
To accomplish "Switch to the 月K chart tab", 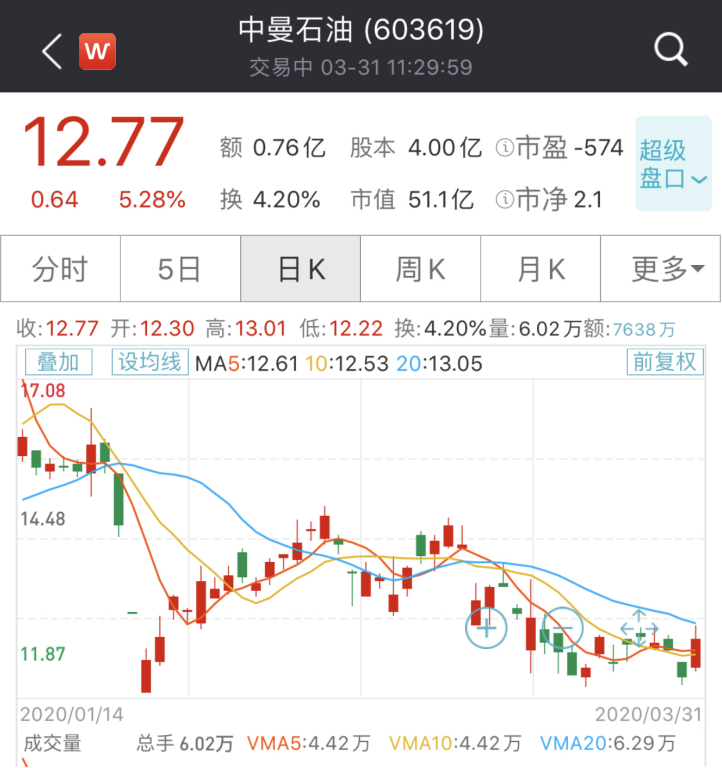I will 541,269.
